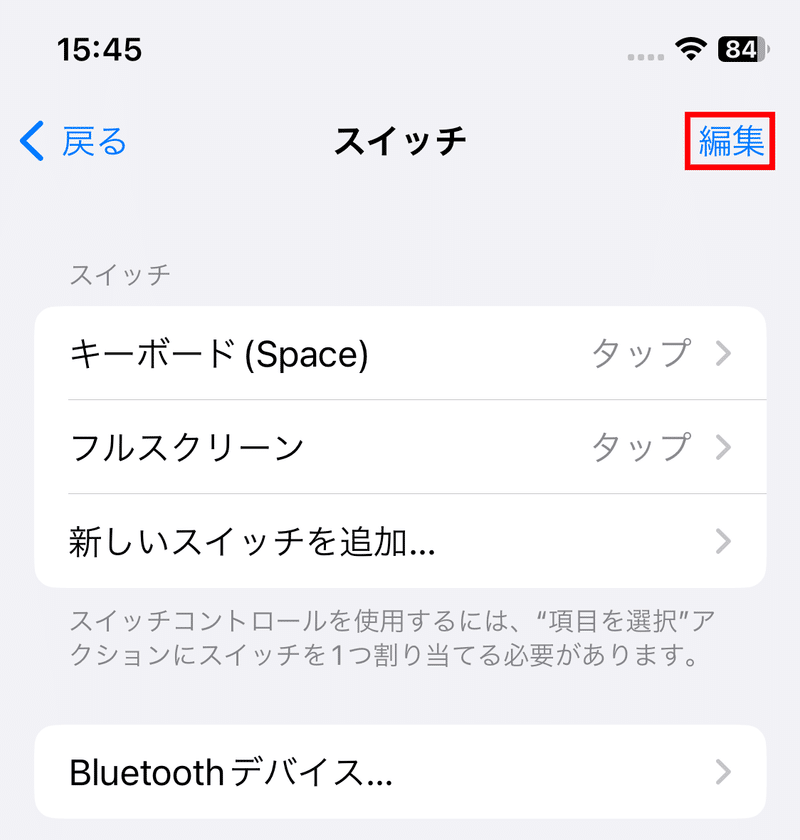This screenshot has height=840, width=800.
Task: Open the キーボード (Space) switch settings
Action: point(400,353)
